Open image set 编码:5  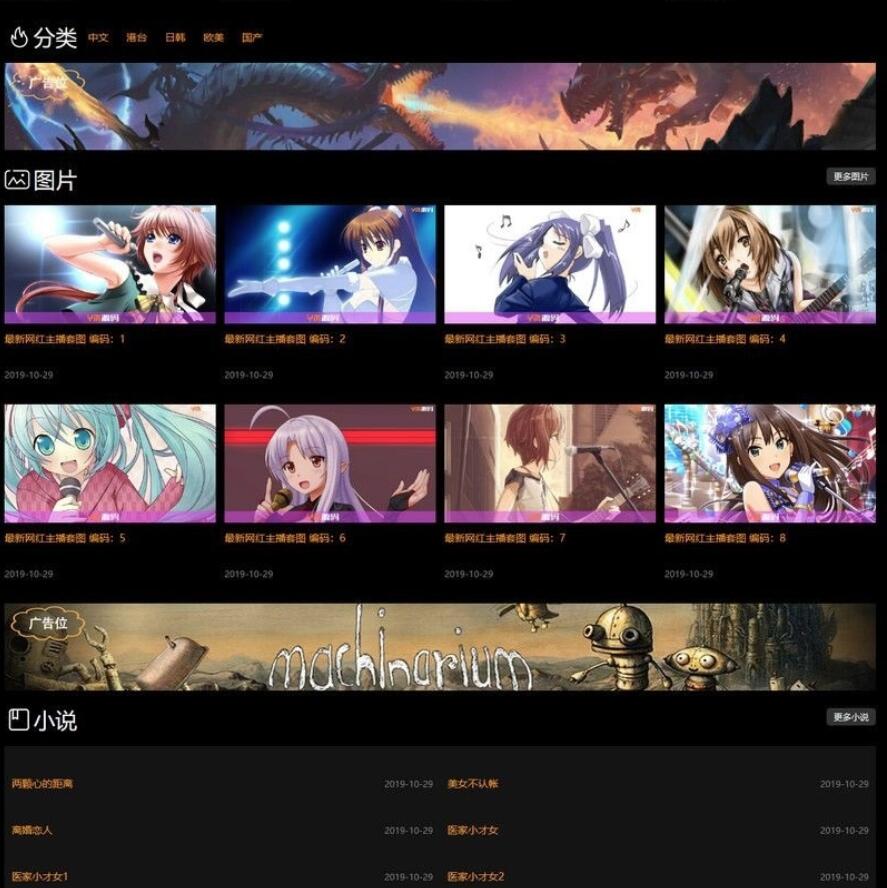(x=110, y=463)
